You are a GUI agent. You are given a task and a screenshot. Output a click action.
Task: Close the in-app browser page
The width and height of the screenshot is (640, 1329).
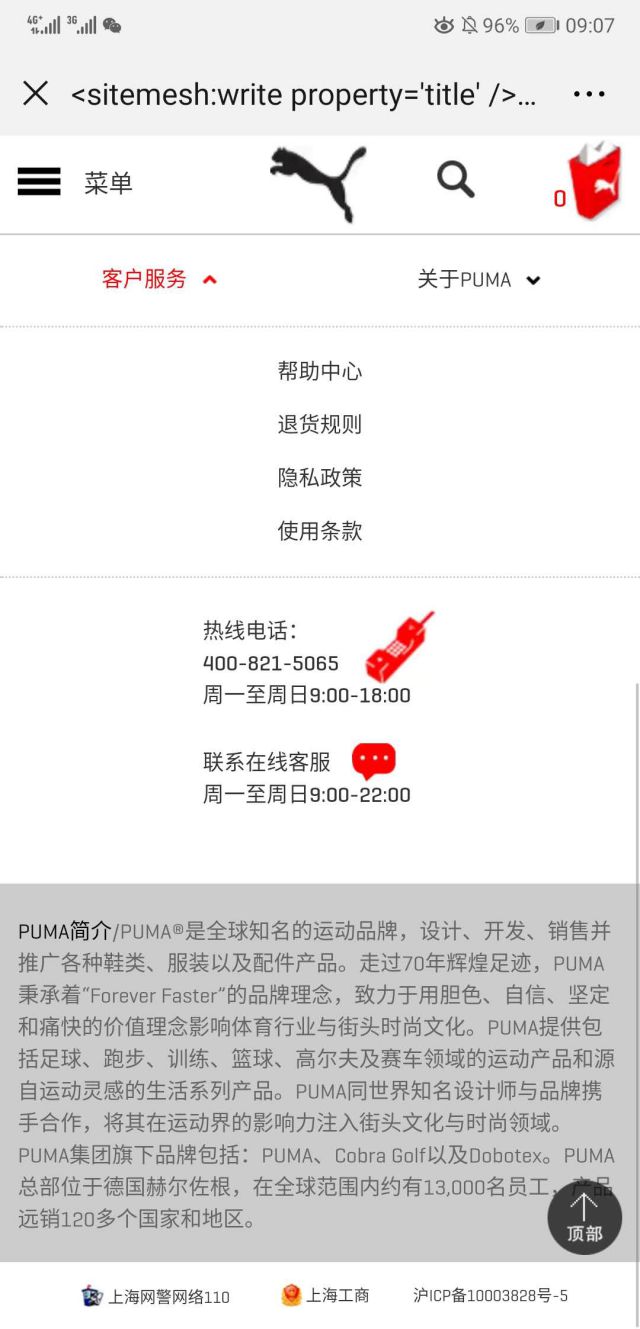35,94
